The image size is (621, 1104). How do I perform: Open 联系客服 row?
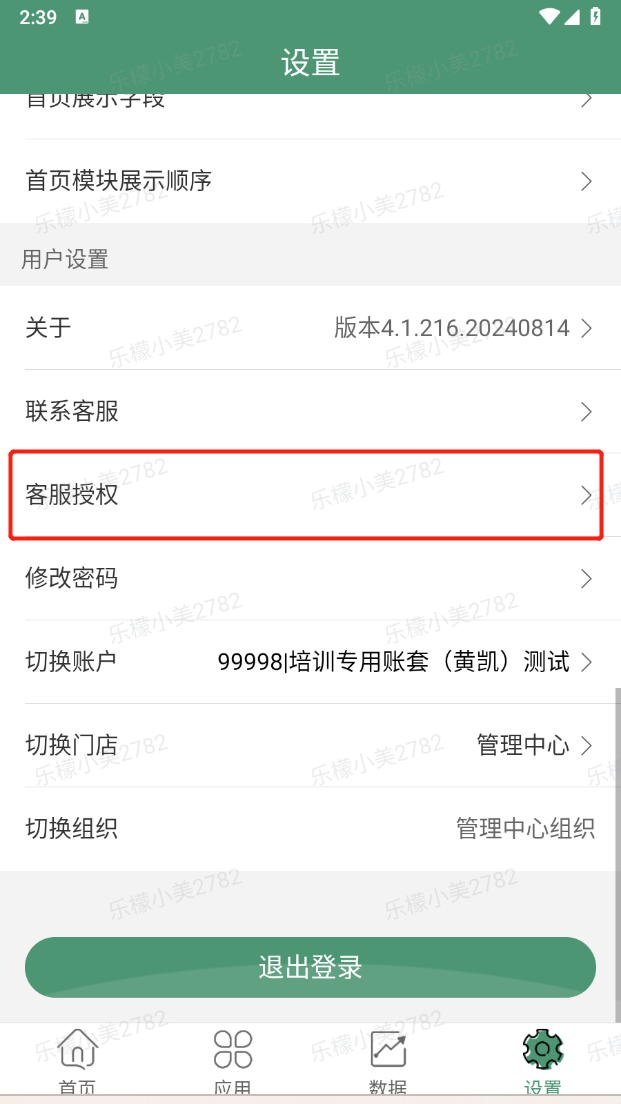click(x=310, y=411)
